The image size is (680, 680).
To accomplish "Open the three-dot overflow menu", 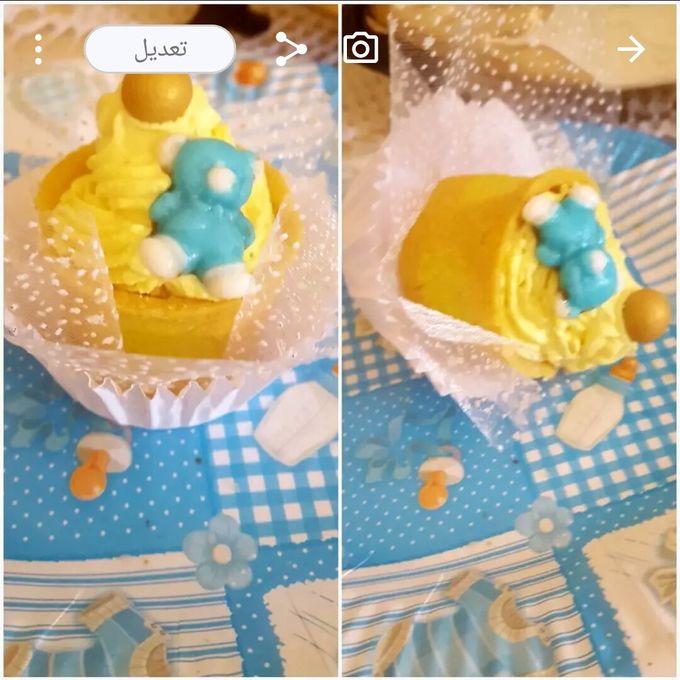I will 38,49.
